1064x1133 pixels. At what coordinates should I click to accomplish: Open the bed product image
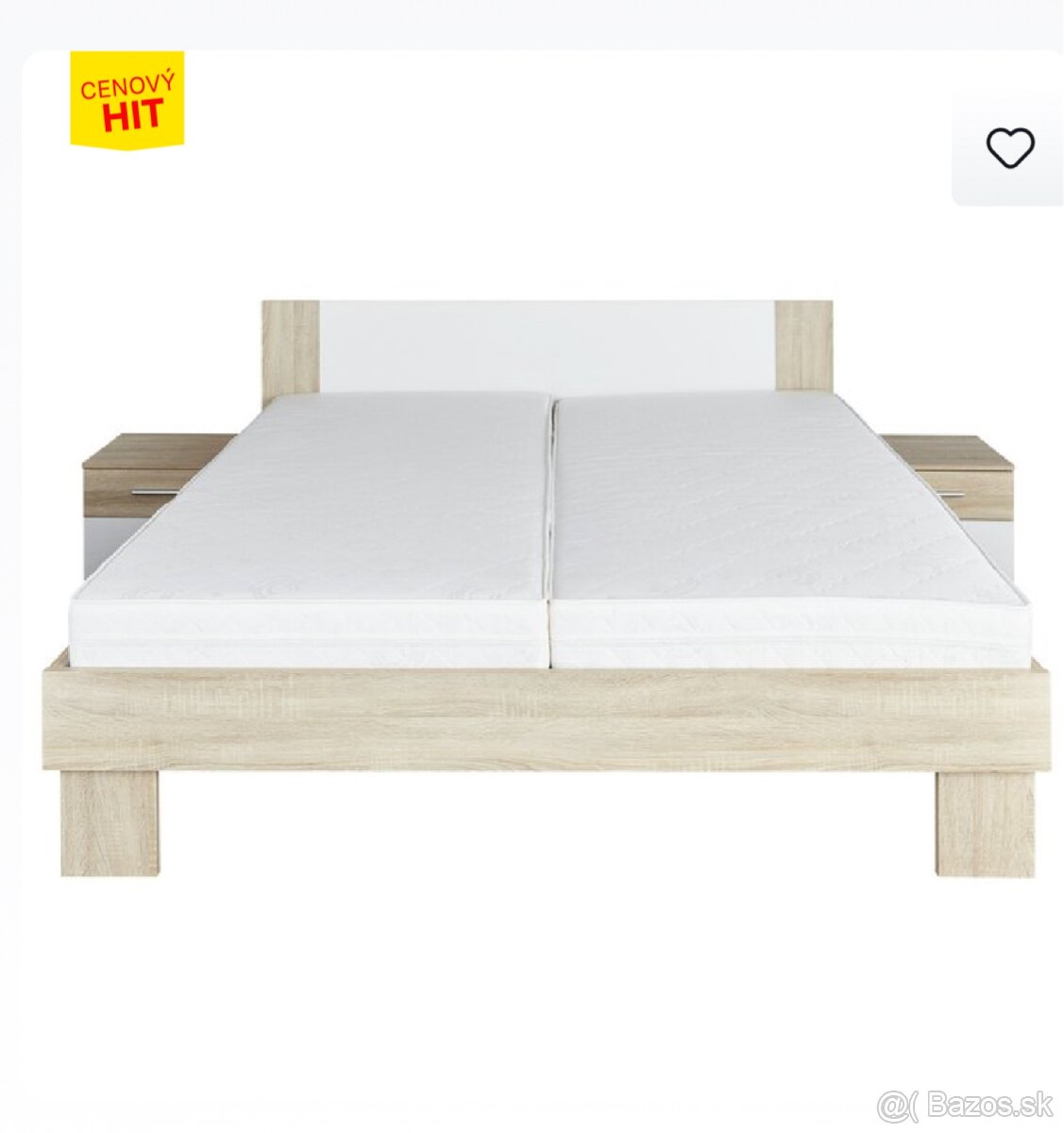pyautogui.click(x=546, y=585)
